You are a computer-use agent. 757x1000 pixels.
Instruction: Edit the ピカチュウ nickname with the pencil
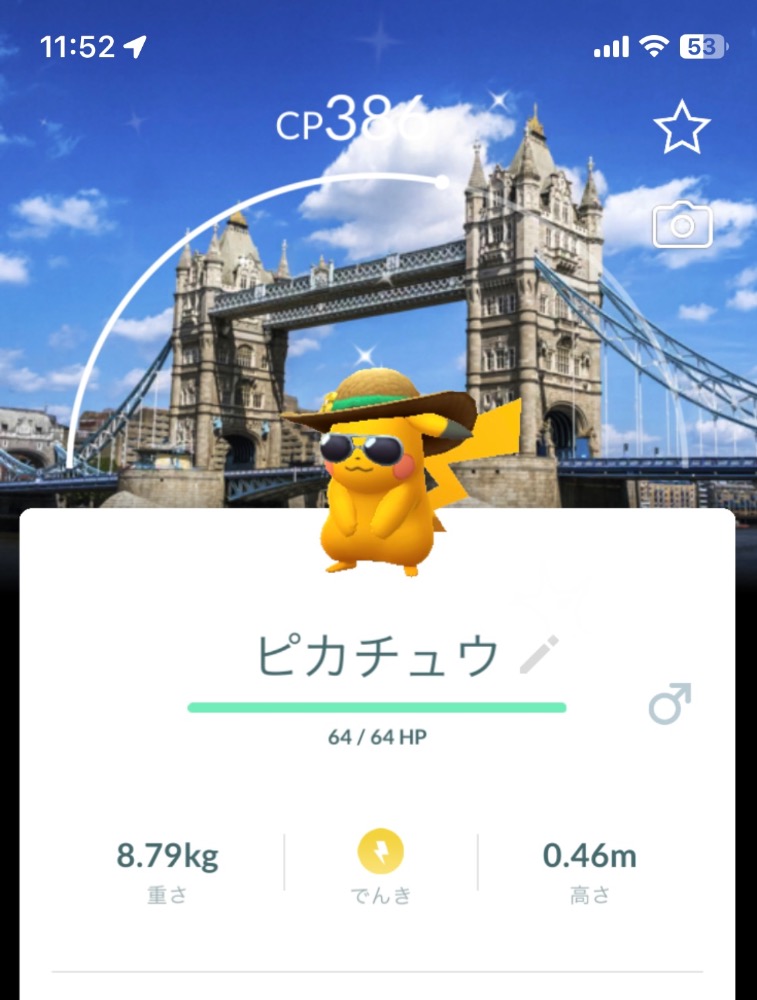pyautogui.click(x=539, y=655)
